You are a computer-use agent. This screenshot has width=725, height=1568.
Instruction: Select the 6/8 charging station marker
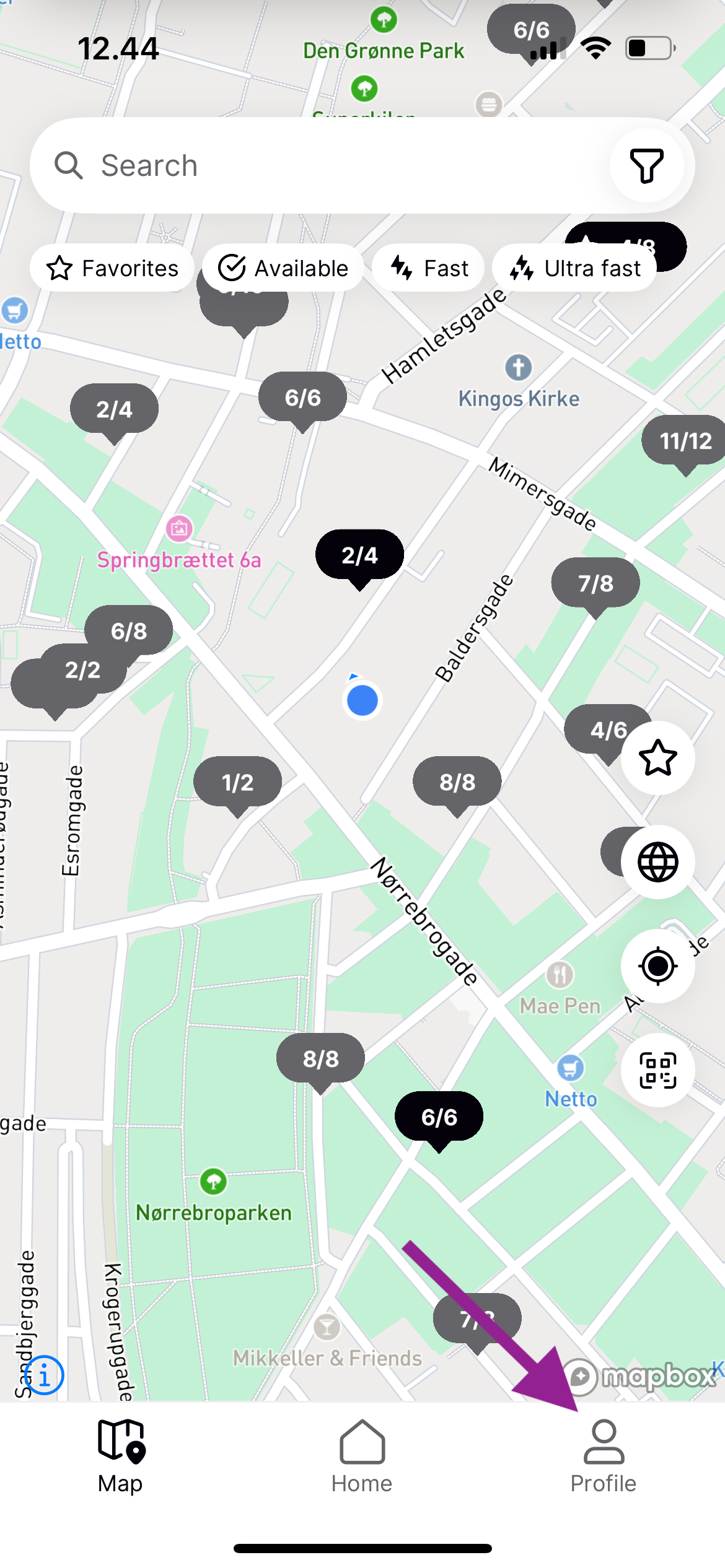[129, 630]
